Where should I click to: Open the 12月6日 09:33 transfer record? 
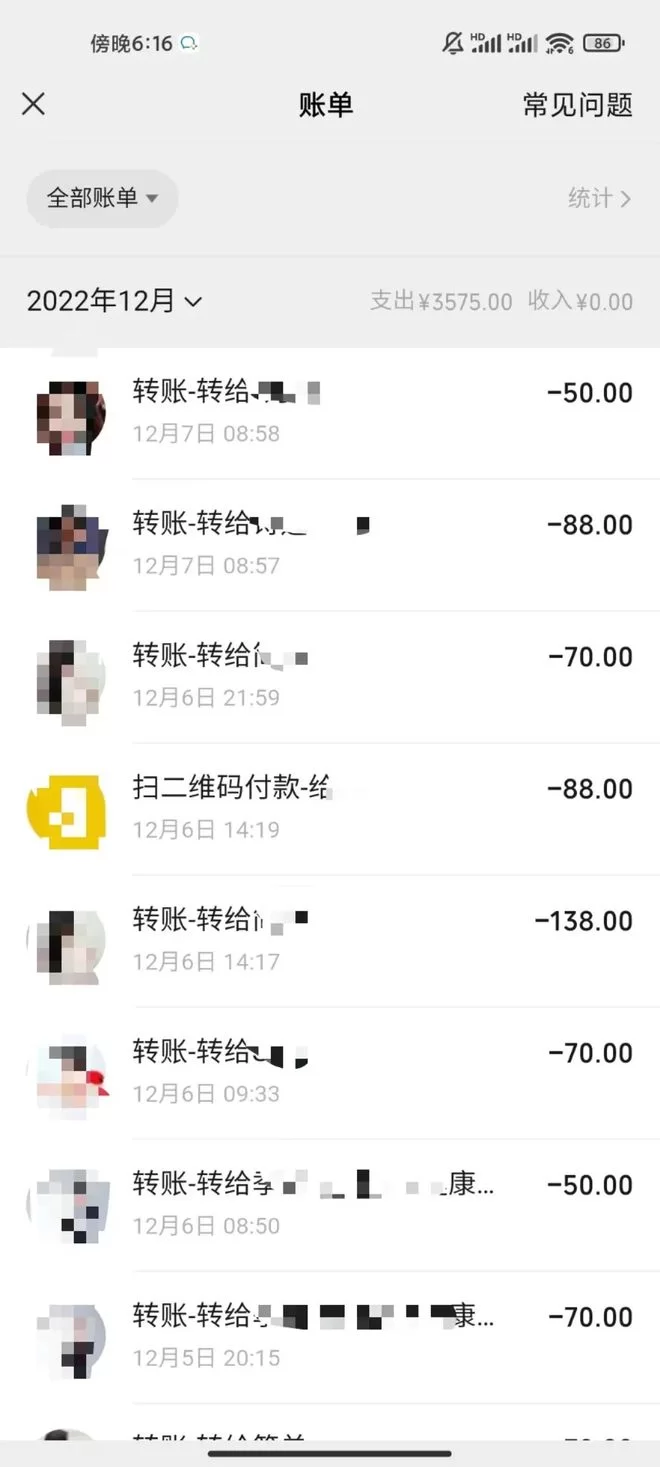pos(330,1072)
